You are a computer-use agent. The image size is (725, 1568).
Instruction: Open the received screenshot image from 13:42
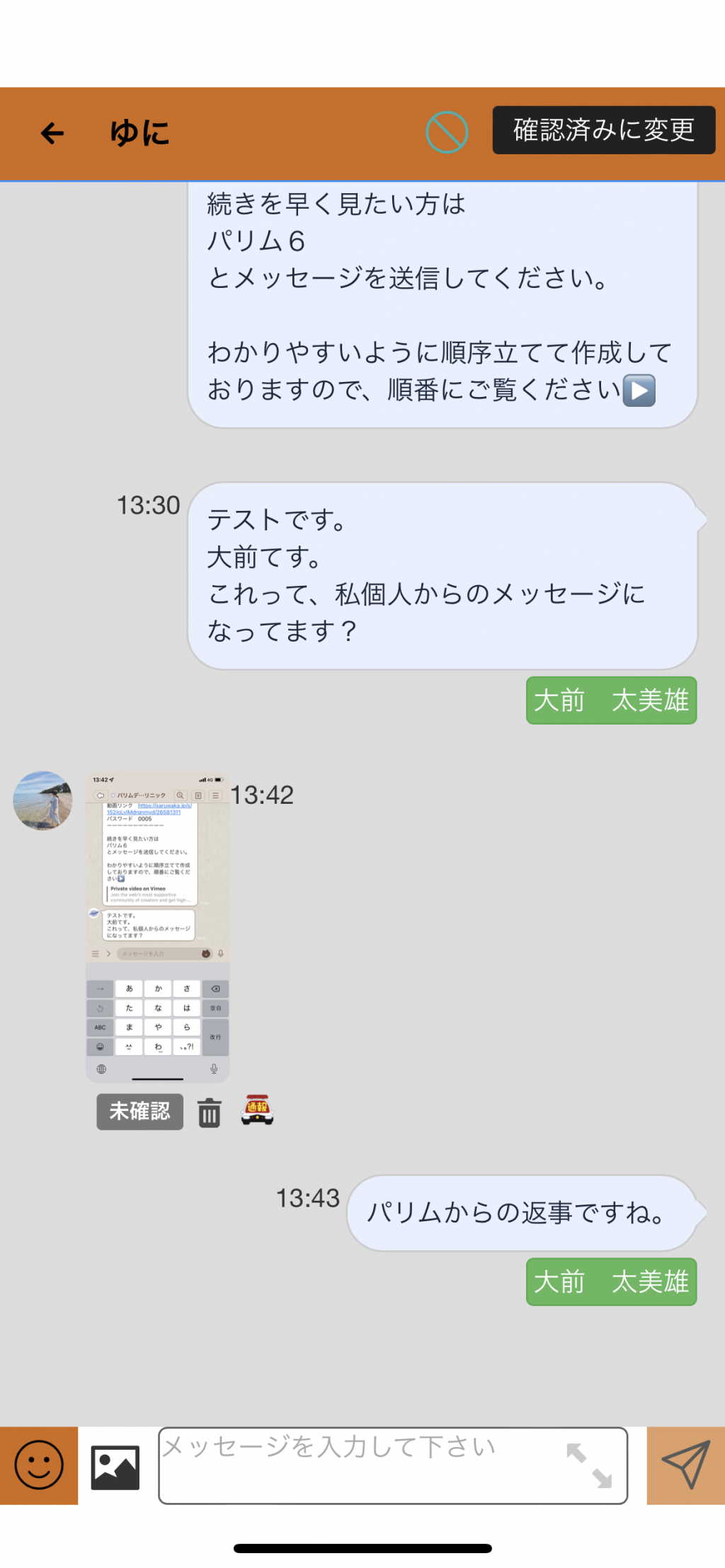[157, 927]
